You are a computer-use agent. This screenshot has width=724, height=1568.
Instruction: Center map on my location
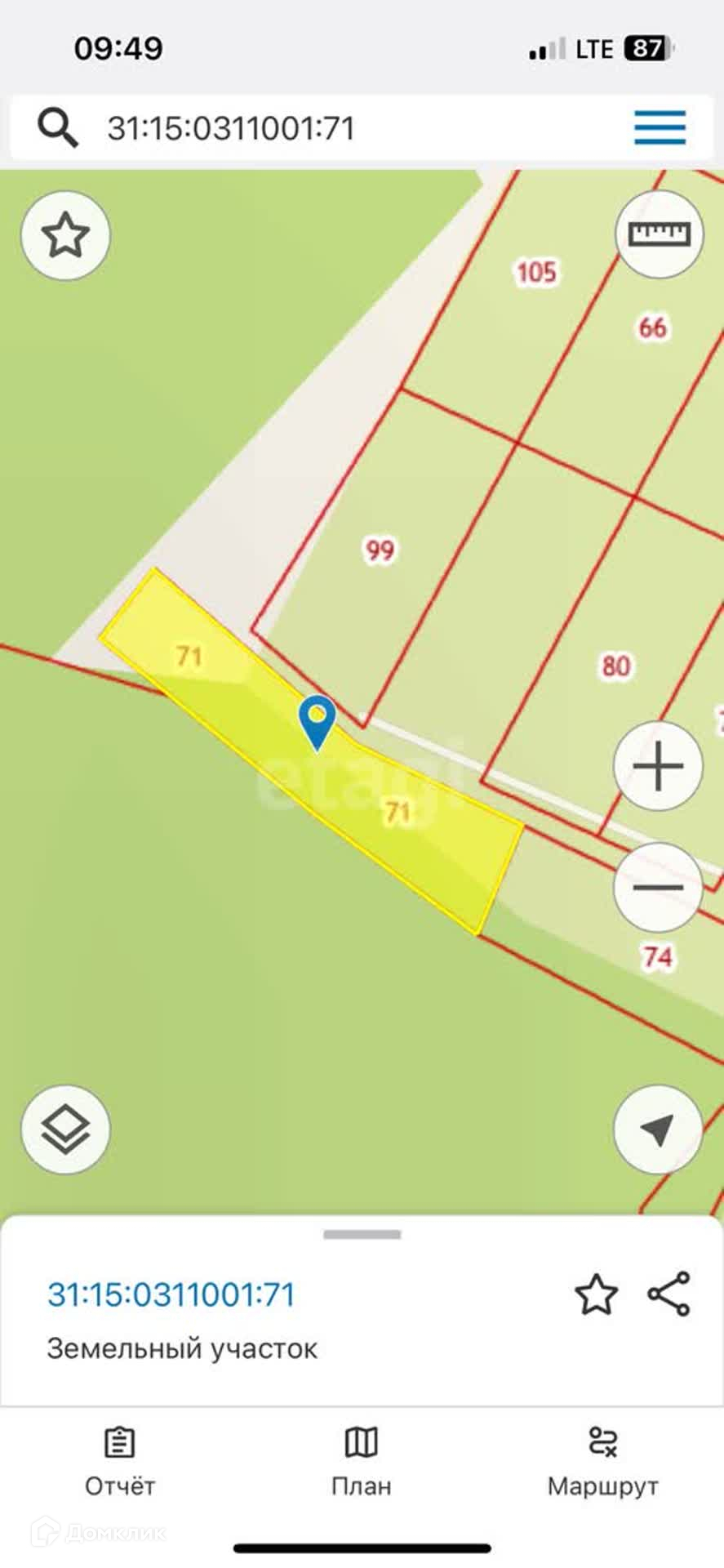point(658,1129)
